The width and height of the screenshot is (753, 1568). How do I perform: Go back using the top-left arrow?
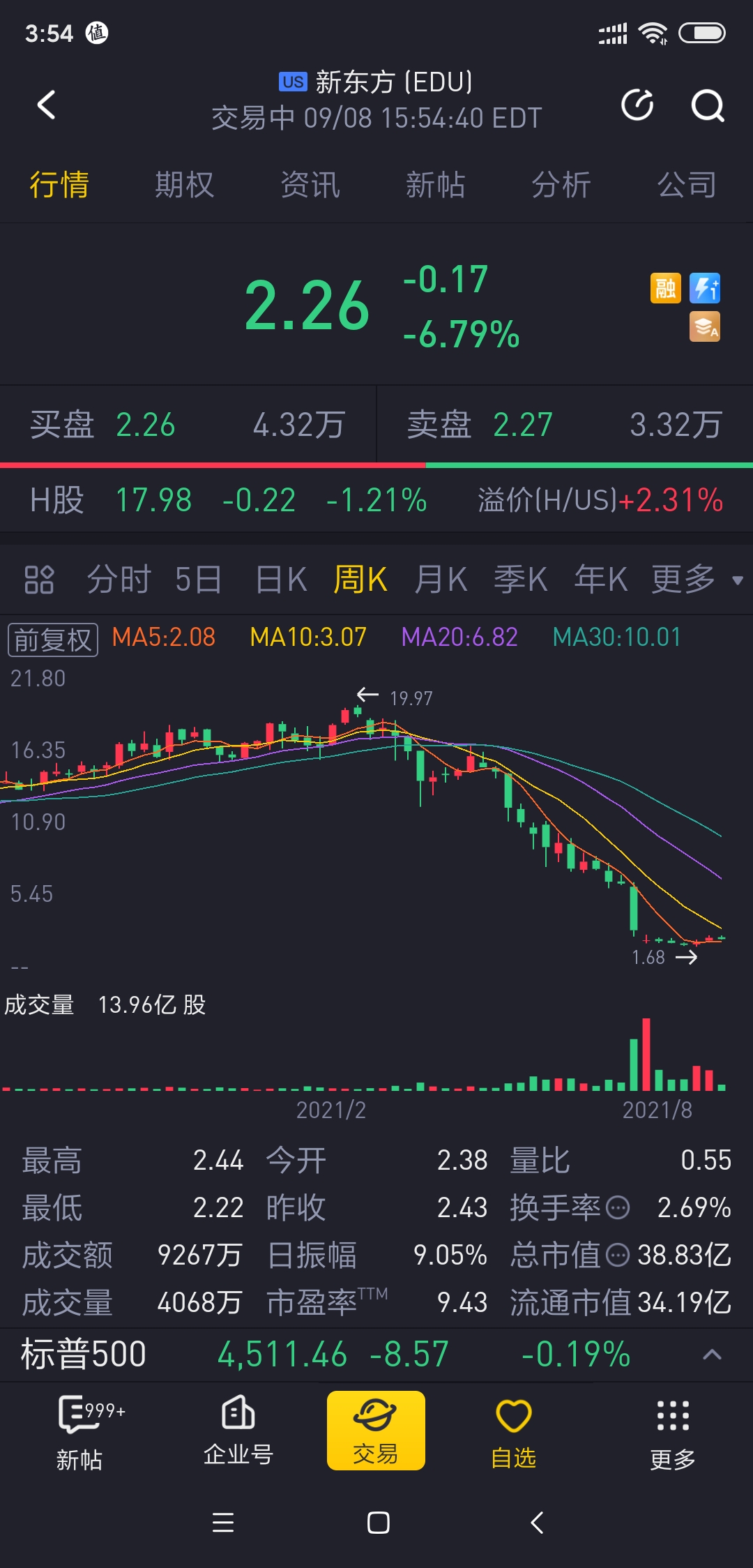tap(46, 105)
